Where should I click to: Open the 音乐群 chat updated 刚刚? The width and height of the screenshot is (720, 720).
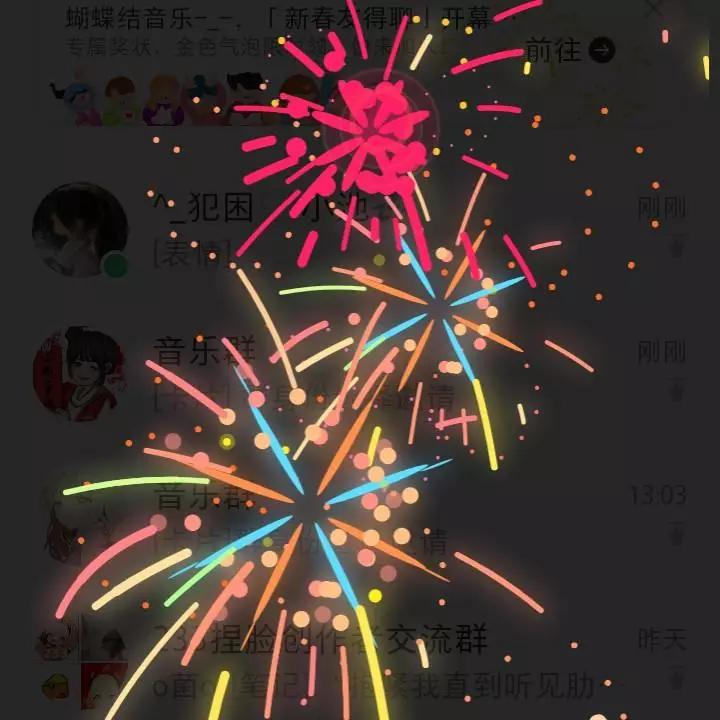pos(360,372)
